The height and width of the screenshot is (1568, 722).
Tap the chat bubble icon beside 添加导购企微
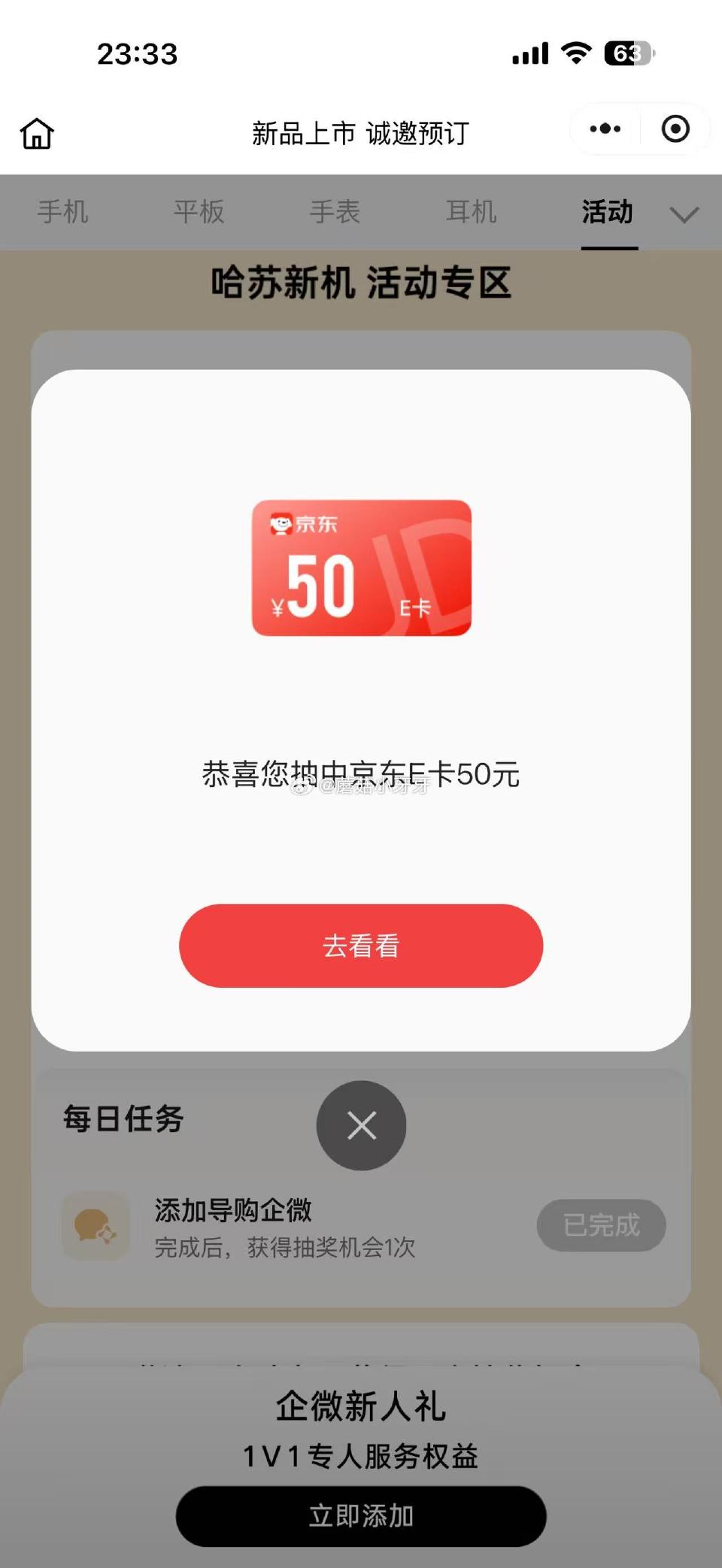(x=96, y=1225)
